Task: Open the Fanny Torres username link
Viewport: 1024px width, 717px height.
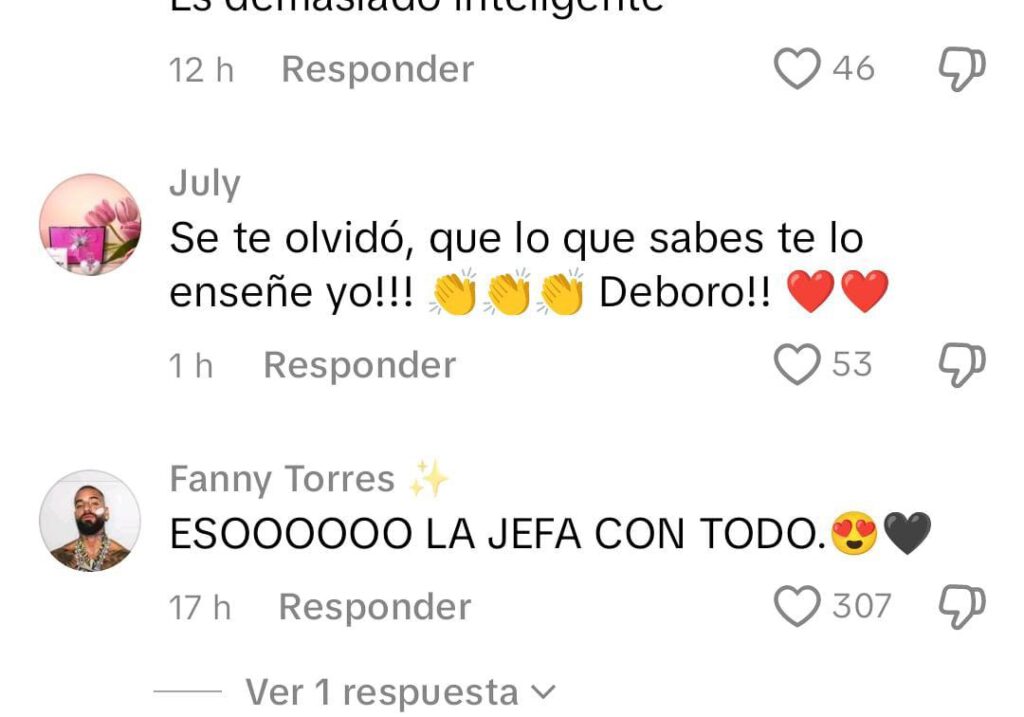Action: coord(282,480)
